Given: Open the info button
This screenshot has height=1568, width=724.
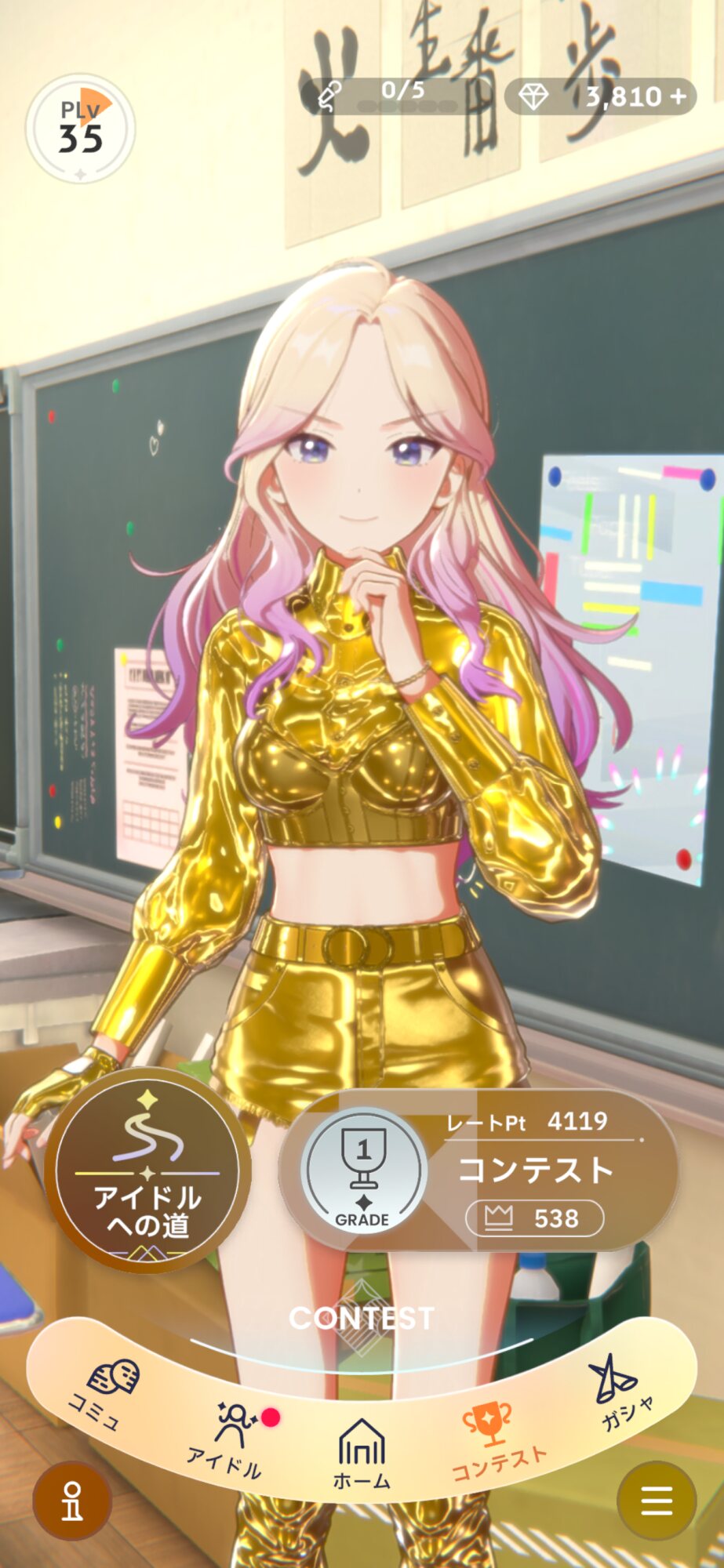Looking at the screenshot, I should point(72,1501).
